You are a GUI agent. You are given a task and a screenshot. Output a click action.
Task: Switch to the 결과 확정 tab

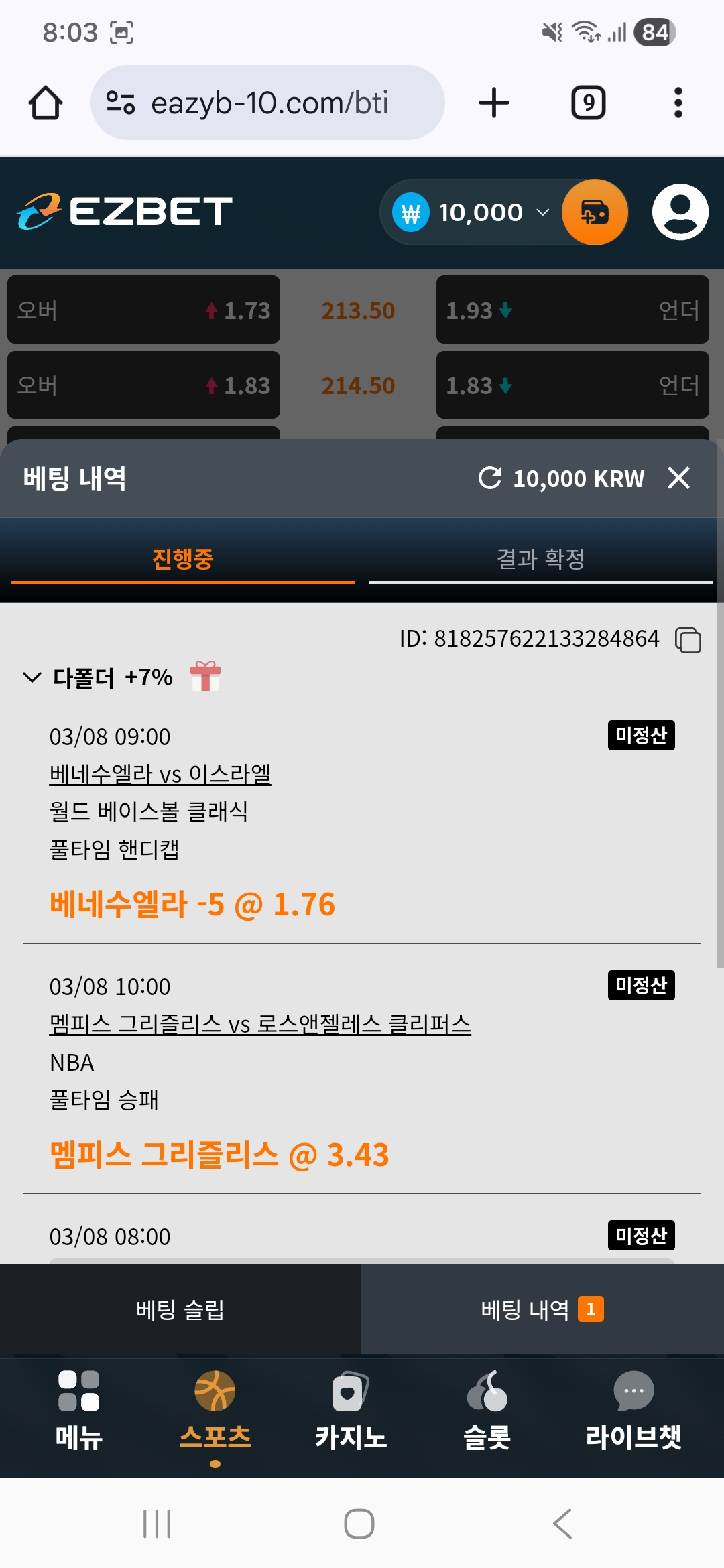(x=540, y=558)
